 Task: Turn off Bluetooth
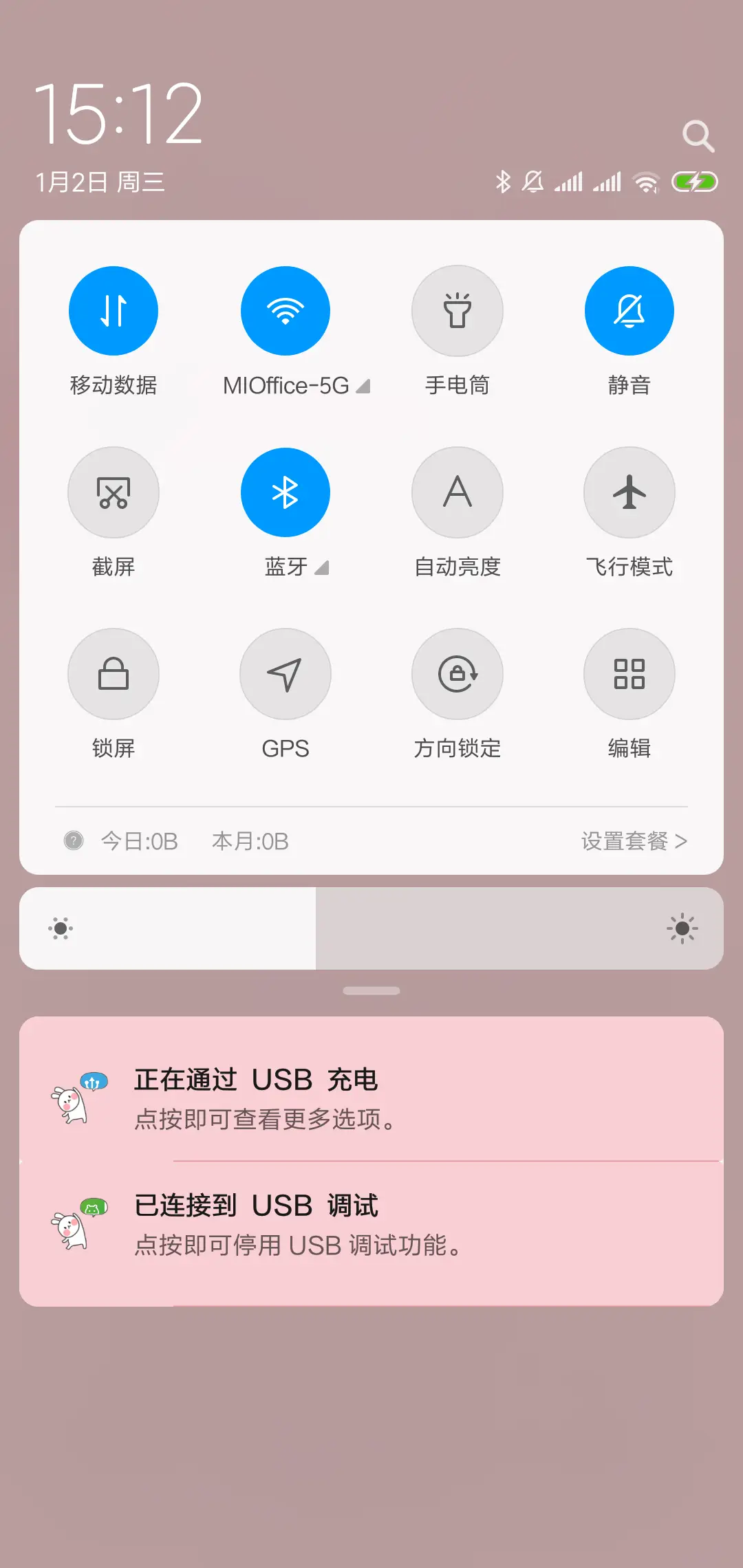tap(286, 492)
